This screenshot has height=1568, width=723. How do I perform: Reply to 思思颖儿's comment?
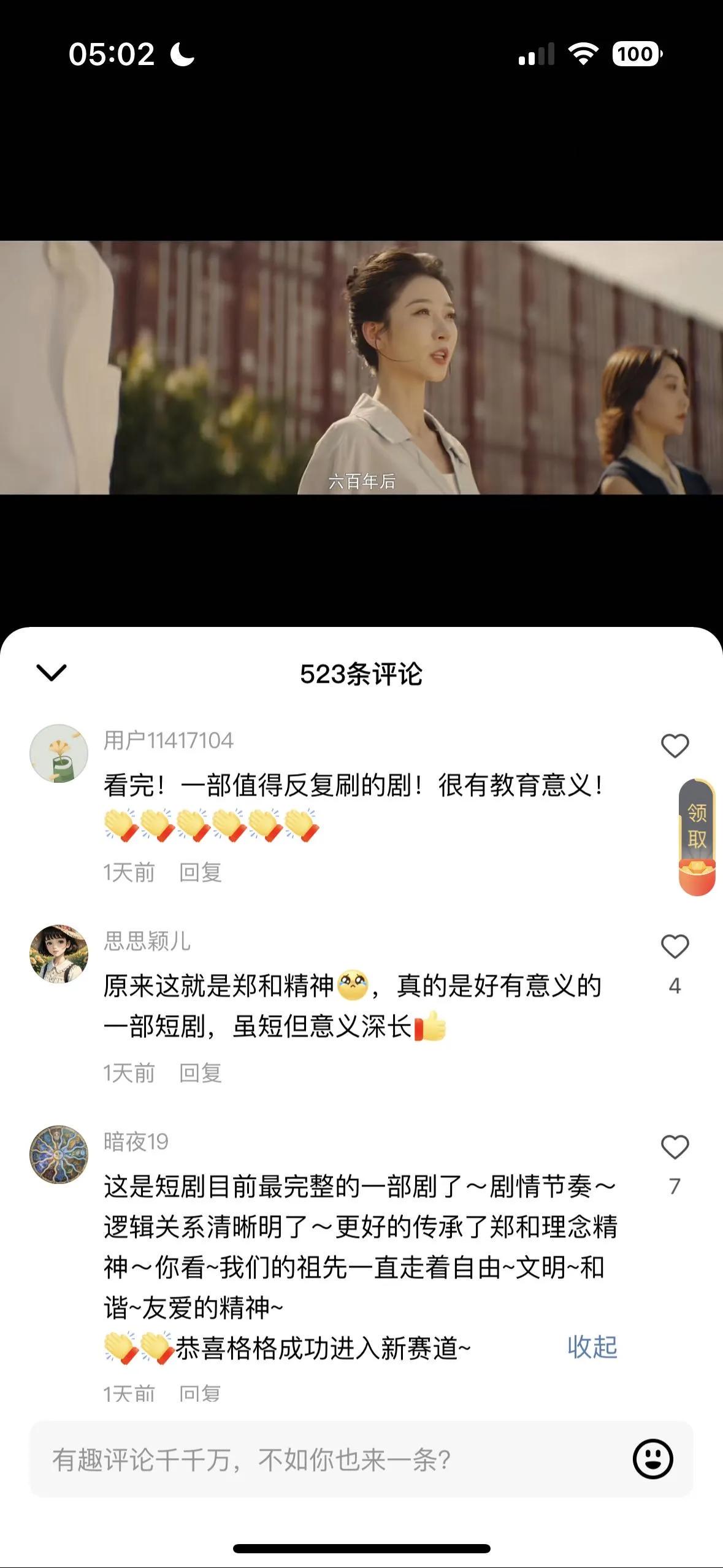[x=200, y=1073]
